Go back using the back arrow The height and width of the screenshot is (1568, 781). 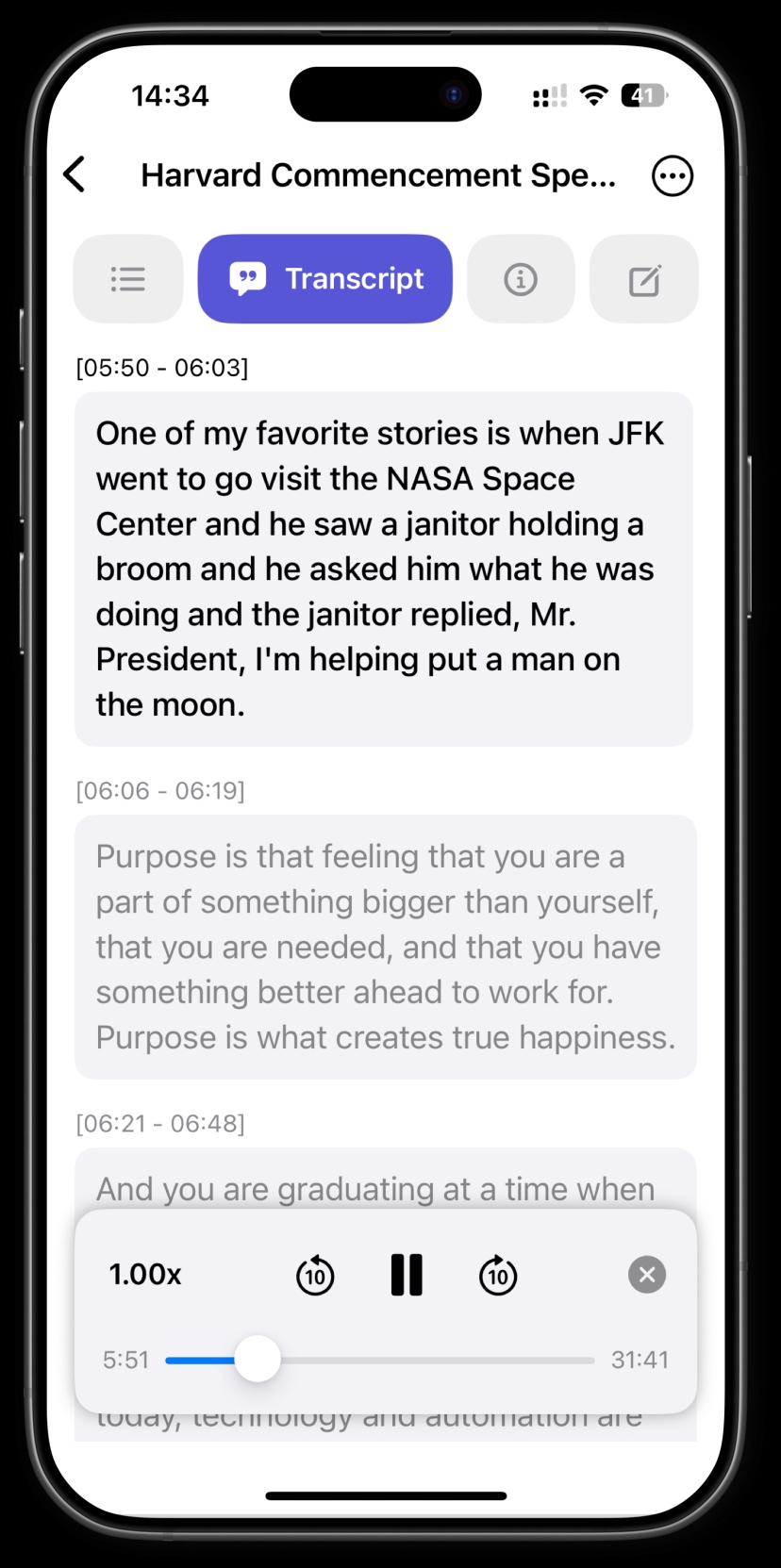pyautogui.click(x=75, y=175)
